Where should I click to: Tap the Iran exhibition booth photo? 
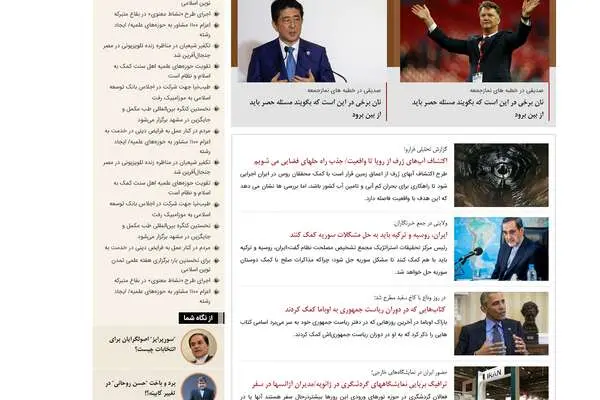click(x=501, y=383)
